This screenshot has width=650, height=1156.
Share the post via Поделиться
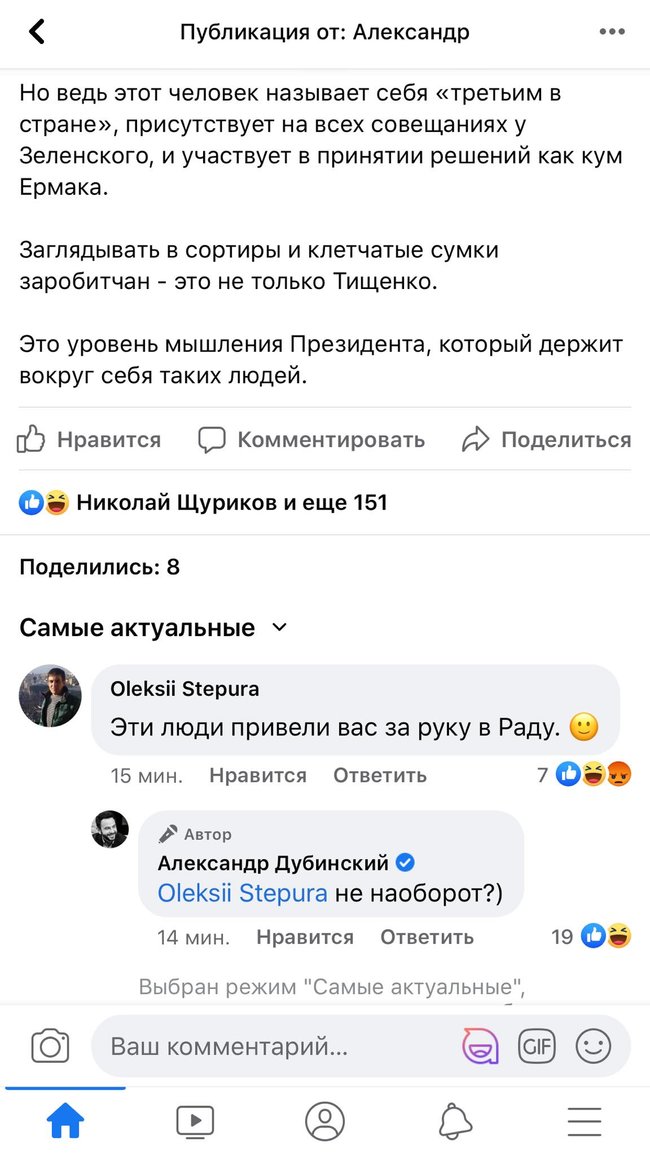(x=546, y=439)
